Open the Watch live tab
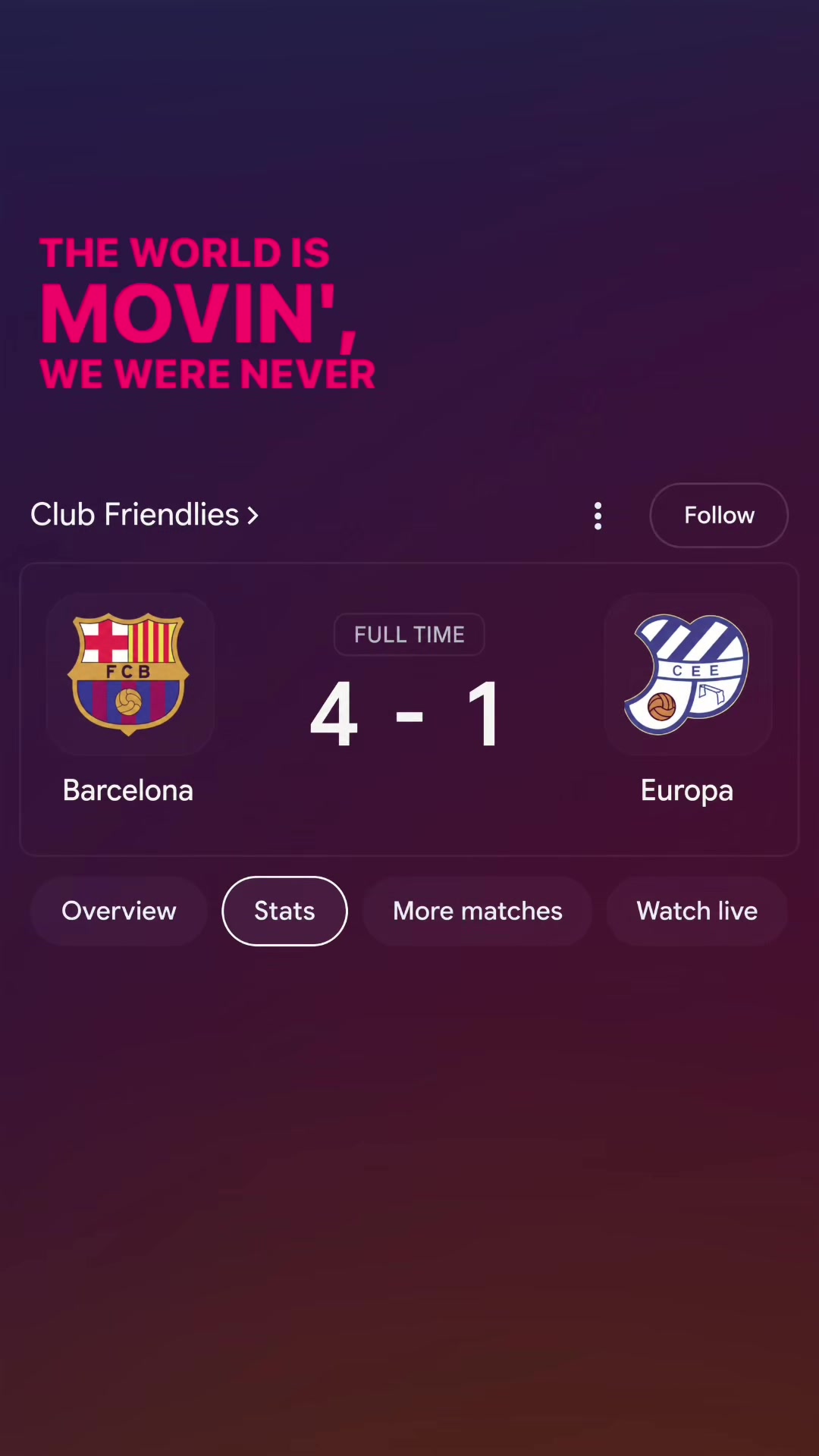The height and width of the screenshot is (1456, 819). click(x=697, y=911)
